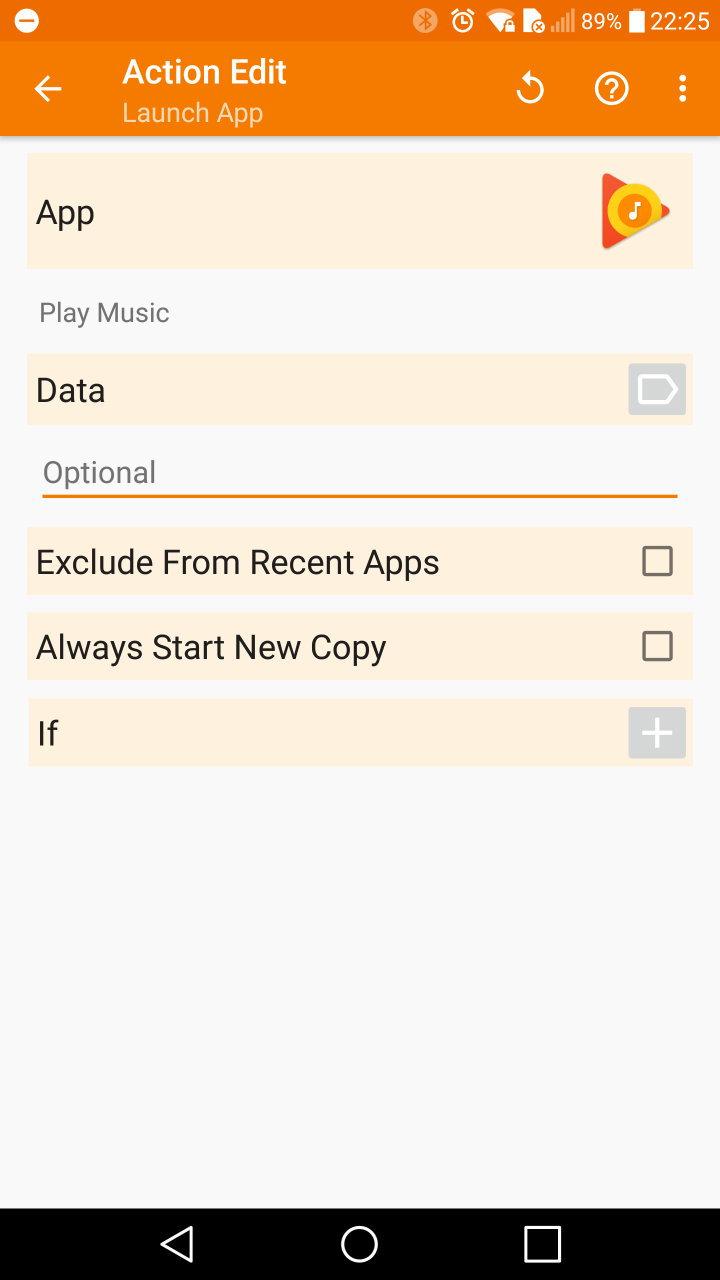
Task: Tap the undo/revert arrow icon
Action: pos(530,89)
